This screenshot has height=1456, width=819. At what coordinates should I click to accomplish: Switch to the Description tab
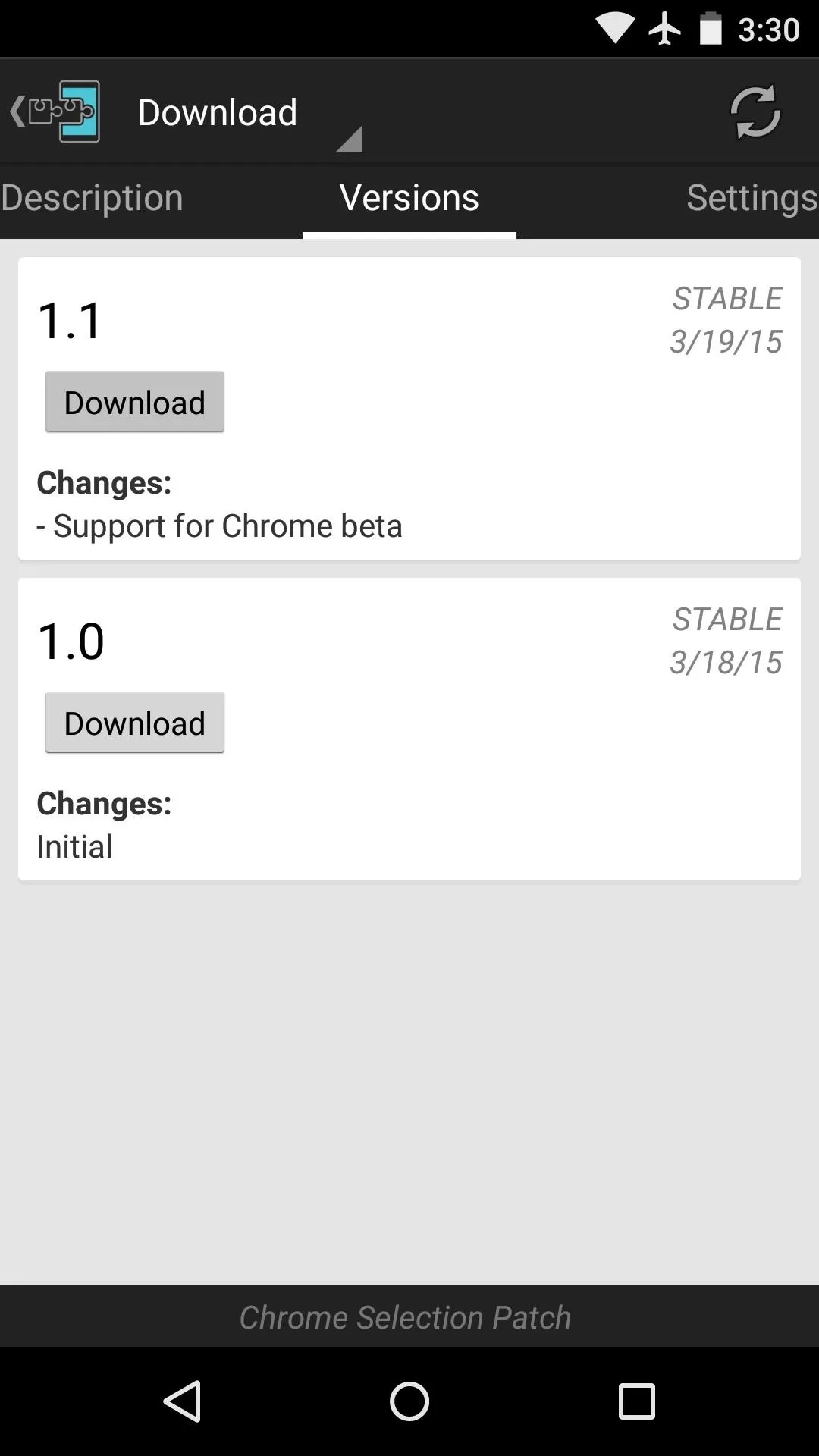pos(92,198)
